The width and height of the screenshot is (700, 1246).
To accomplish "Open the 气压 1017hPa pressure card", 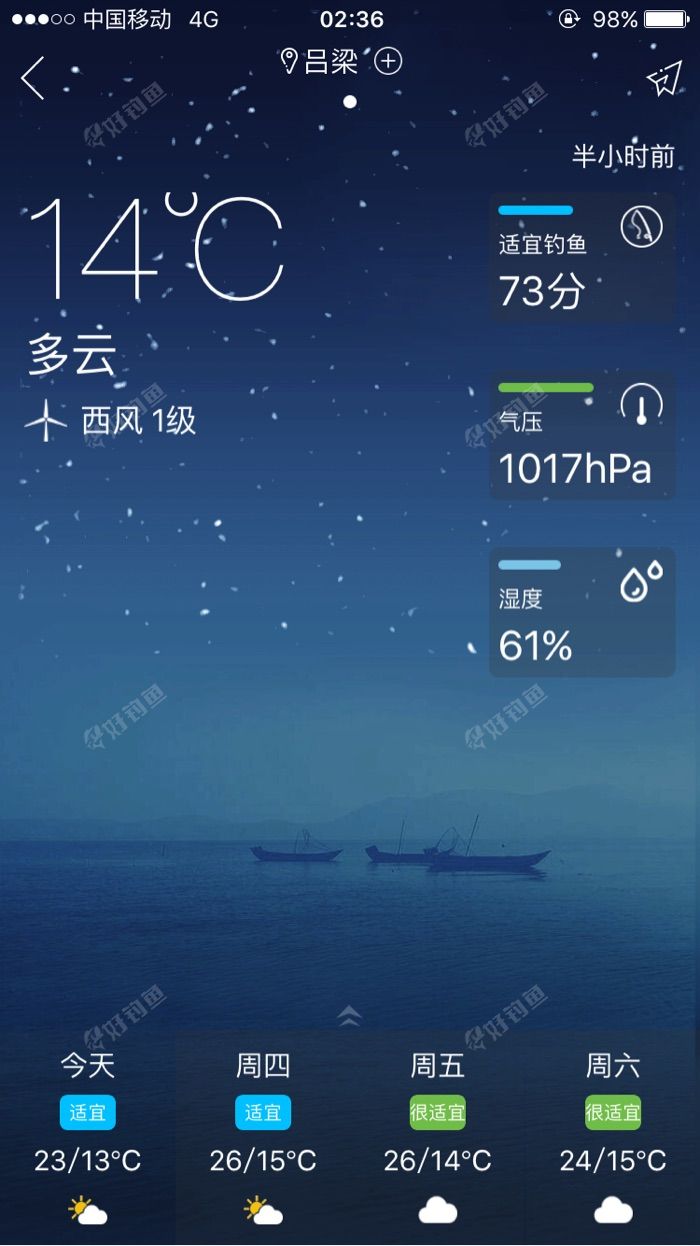I will coord(582,436).
